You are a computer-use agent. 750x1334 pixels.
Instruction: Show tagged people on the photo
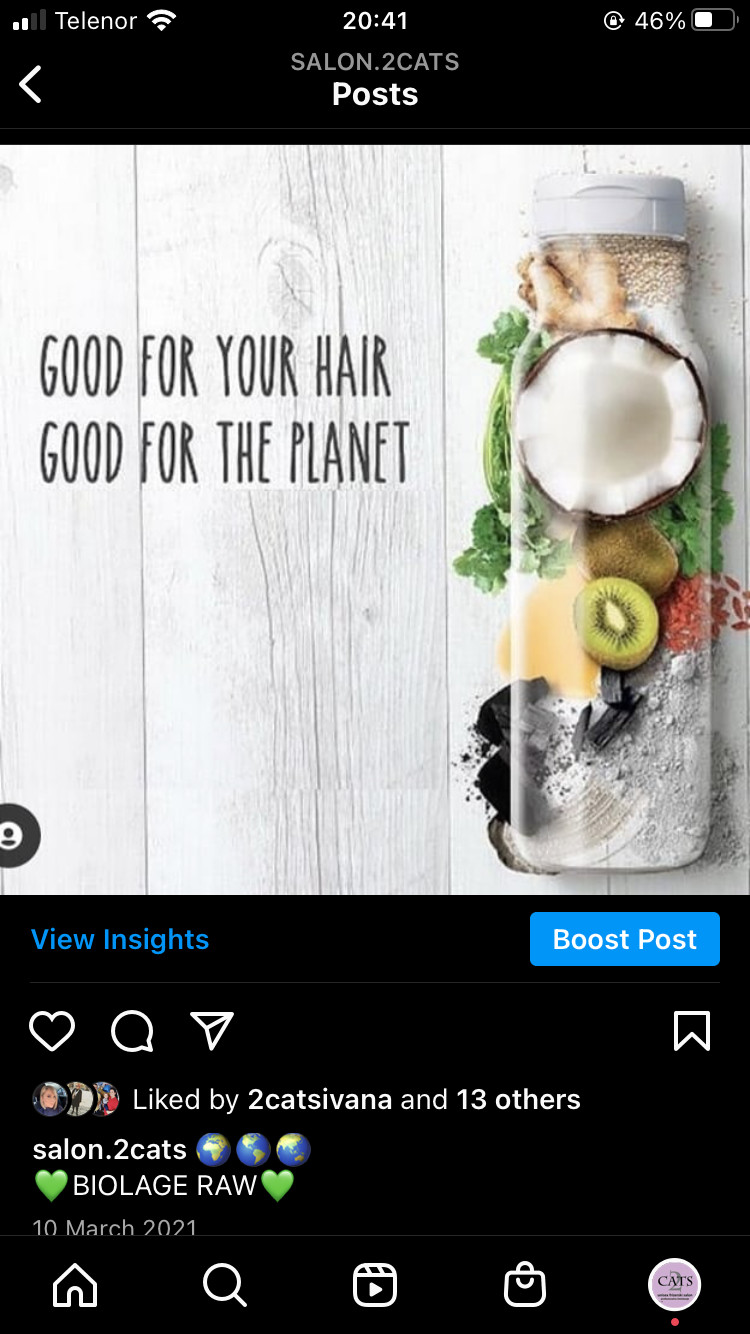point(14,834)
